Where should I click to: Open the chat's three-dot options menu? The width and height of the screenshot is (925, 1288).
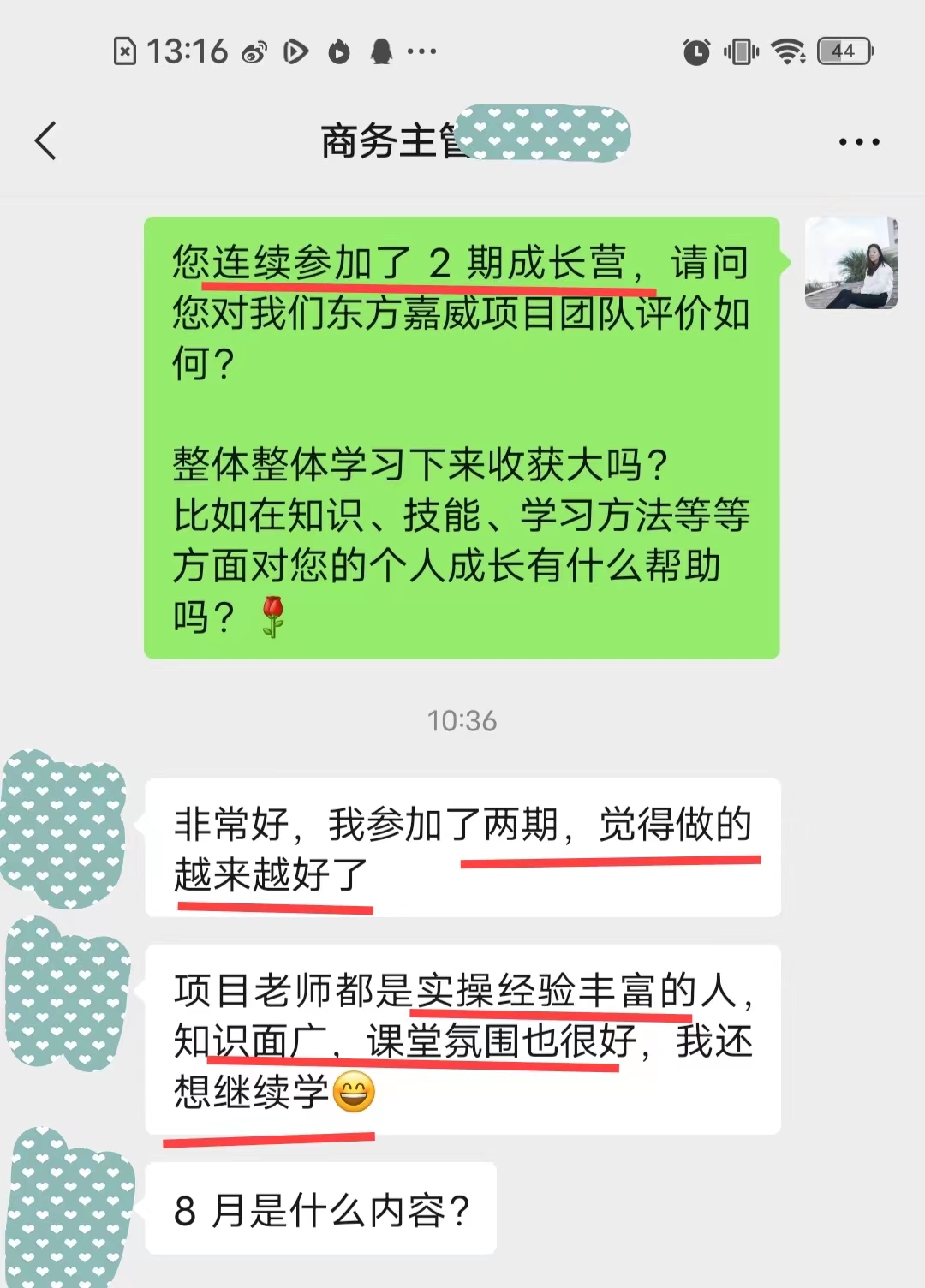tap(858, 142)
